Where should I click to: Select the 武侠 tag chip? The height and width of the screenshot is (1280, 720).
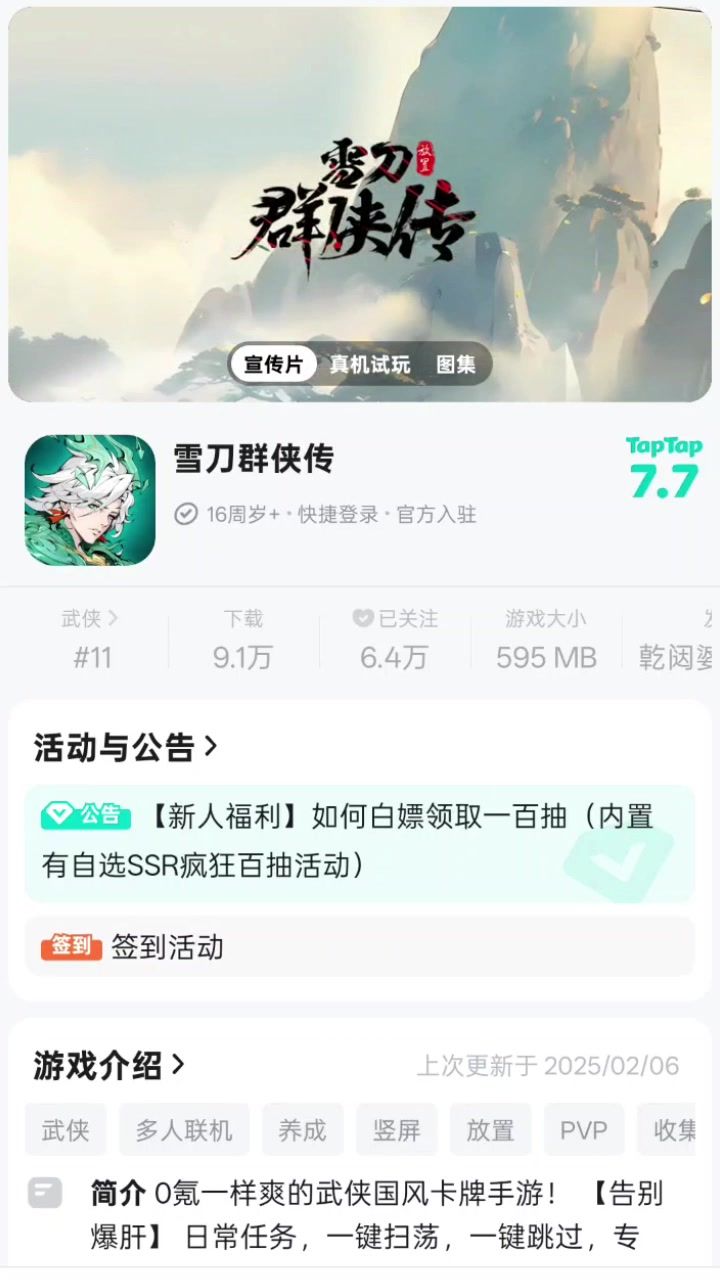66,1130
